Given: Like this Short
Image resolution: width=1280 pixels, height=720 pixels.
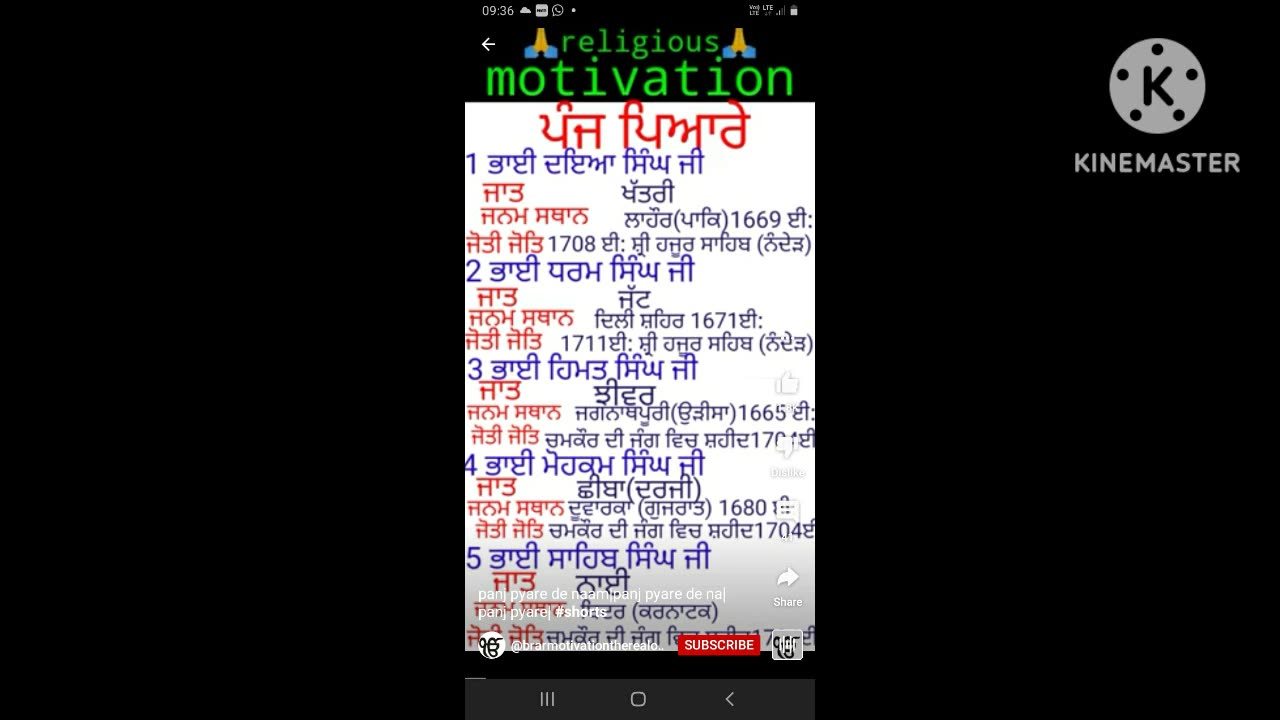Looking at the screenshot, I should (787, 384).
